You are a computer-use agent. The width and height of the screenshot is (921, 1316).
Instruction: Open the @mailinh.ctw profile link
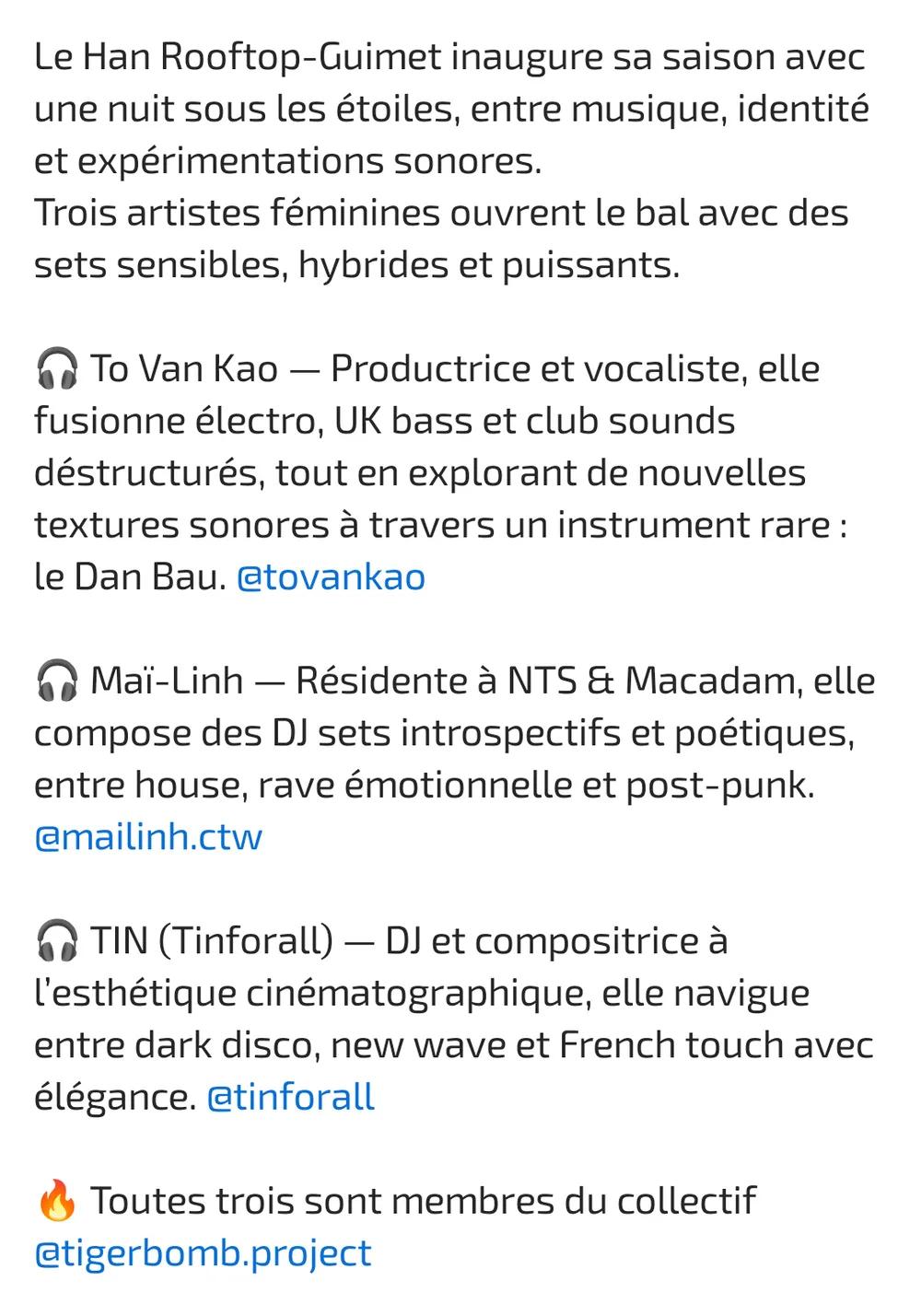(148, 837)
